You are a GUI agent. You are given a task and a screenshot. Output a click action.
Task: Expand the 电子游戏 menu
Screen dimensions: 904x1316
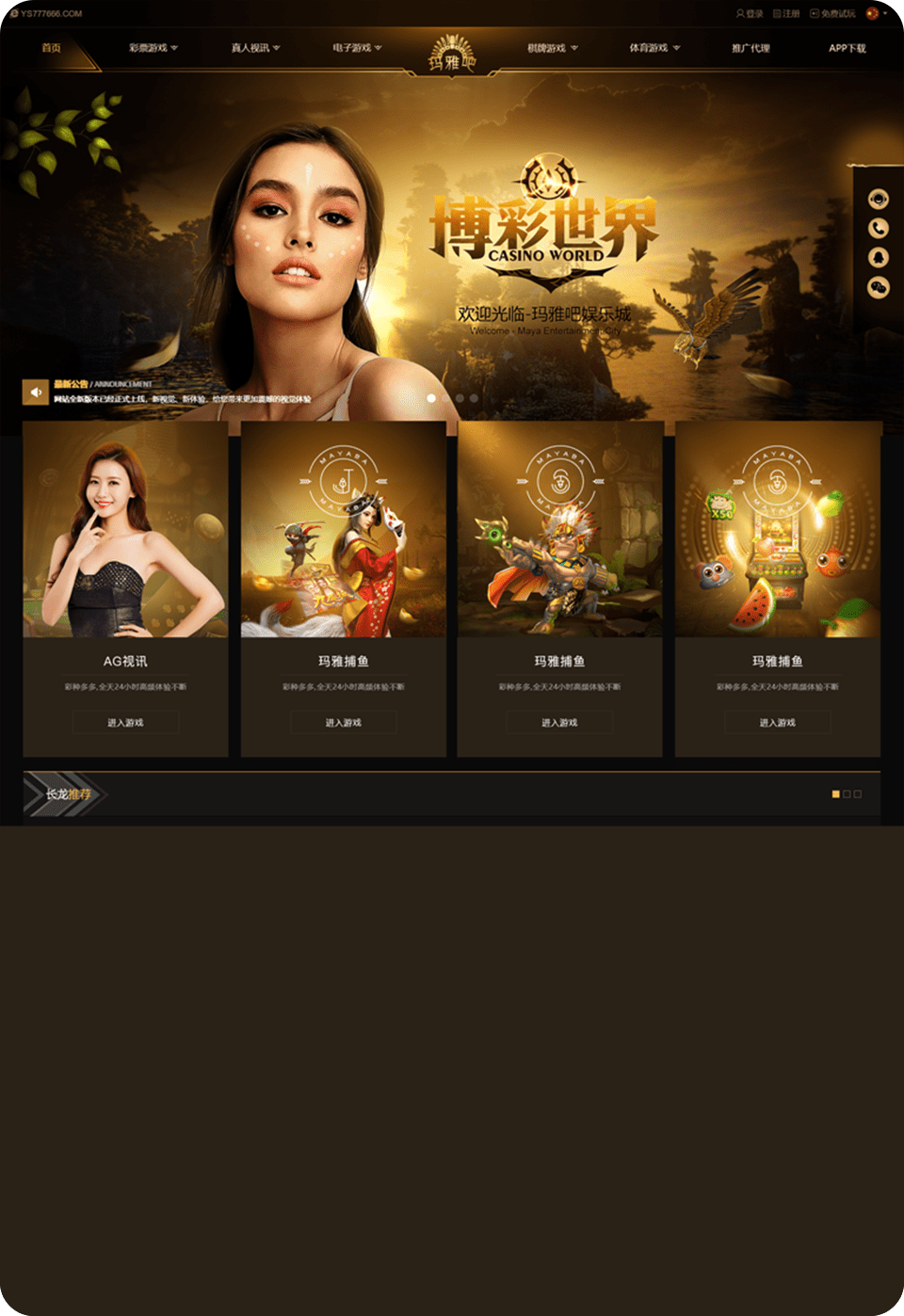coord(356,48)
